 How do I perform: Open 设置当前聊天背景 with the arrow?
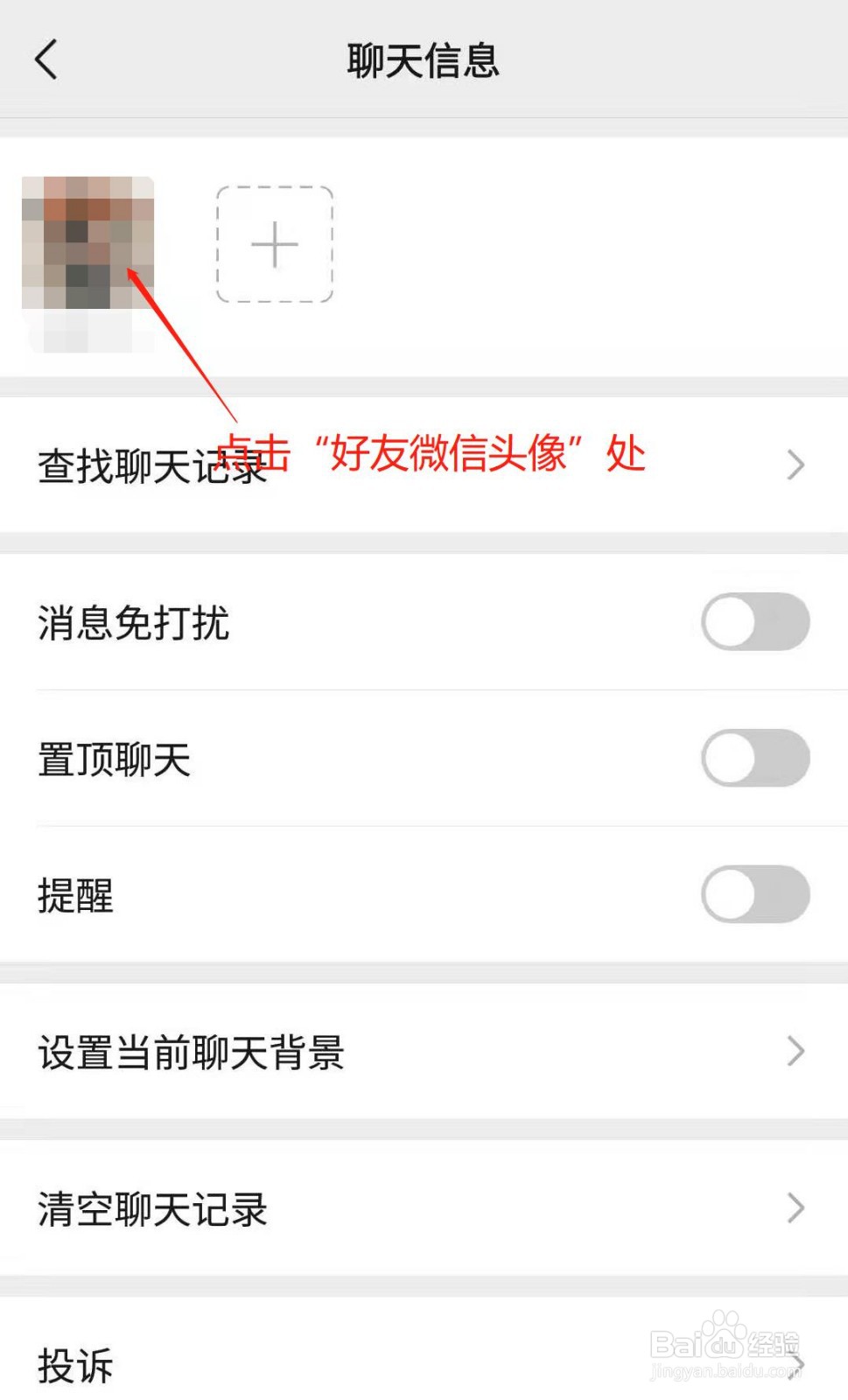pos(795,1050)
